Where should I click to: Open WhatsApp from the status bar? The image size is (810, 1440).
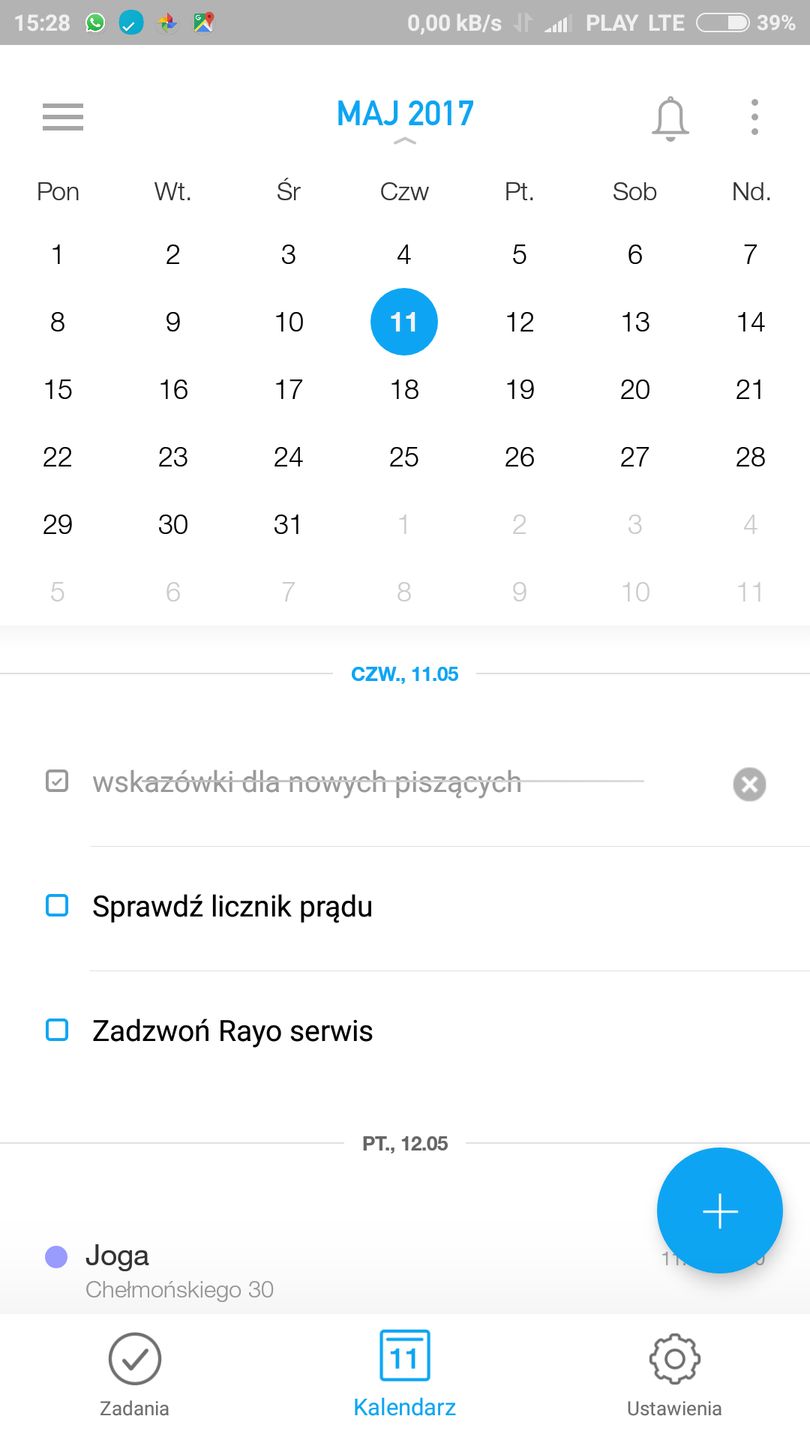(95, 22)
